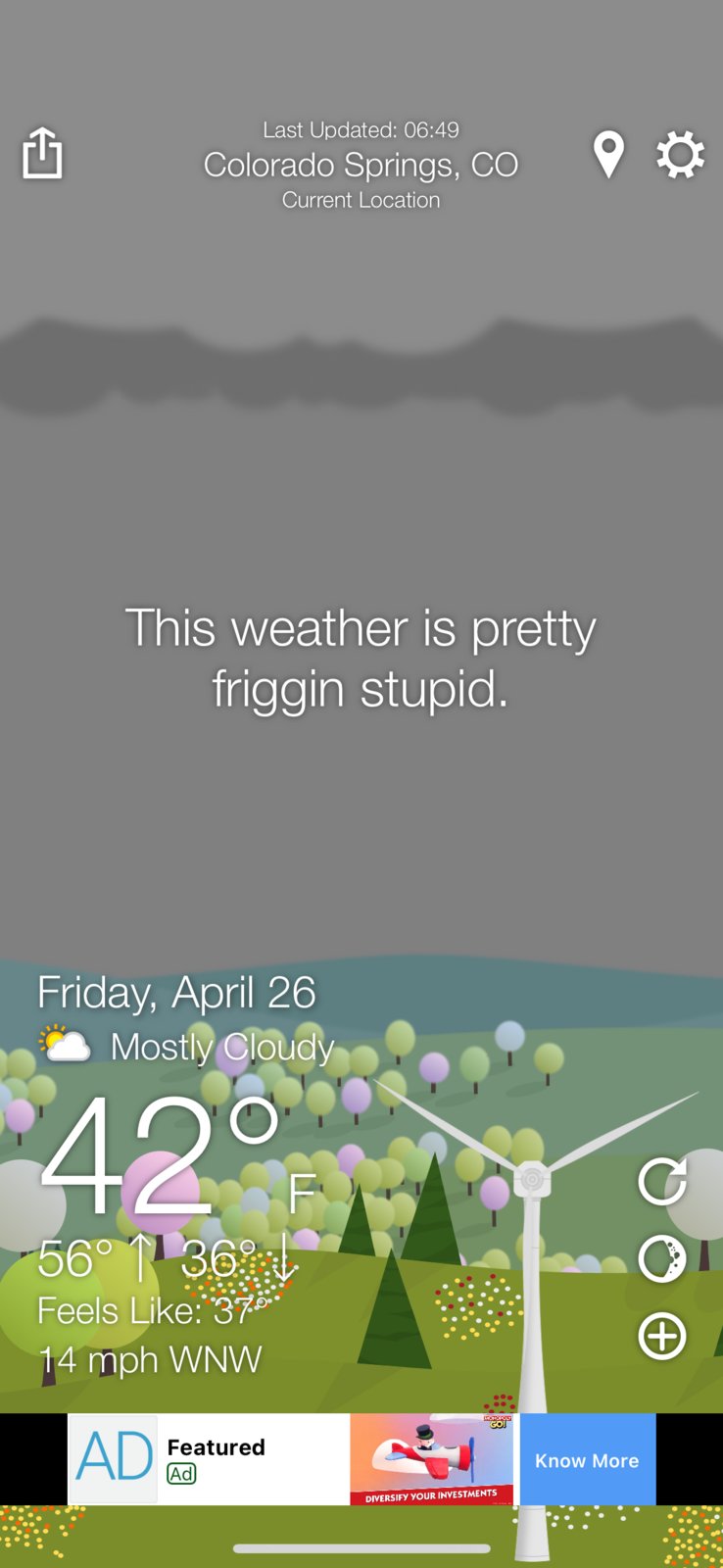Open the location pin selector

point(608,155)
